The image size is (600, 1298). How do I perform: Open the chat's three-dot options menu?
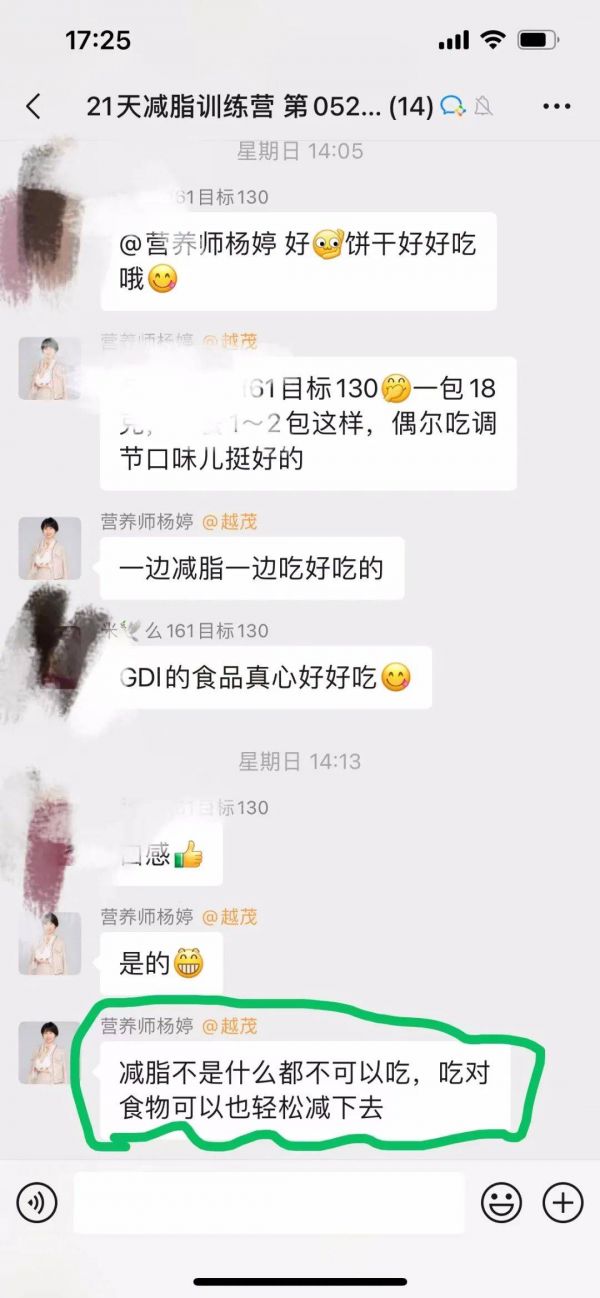556,107
